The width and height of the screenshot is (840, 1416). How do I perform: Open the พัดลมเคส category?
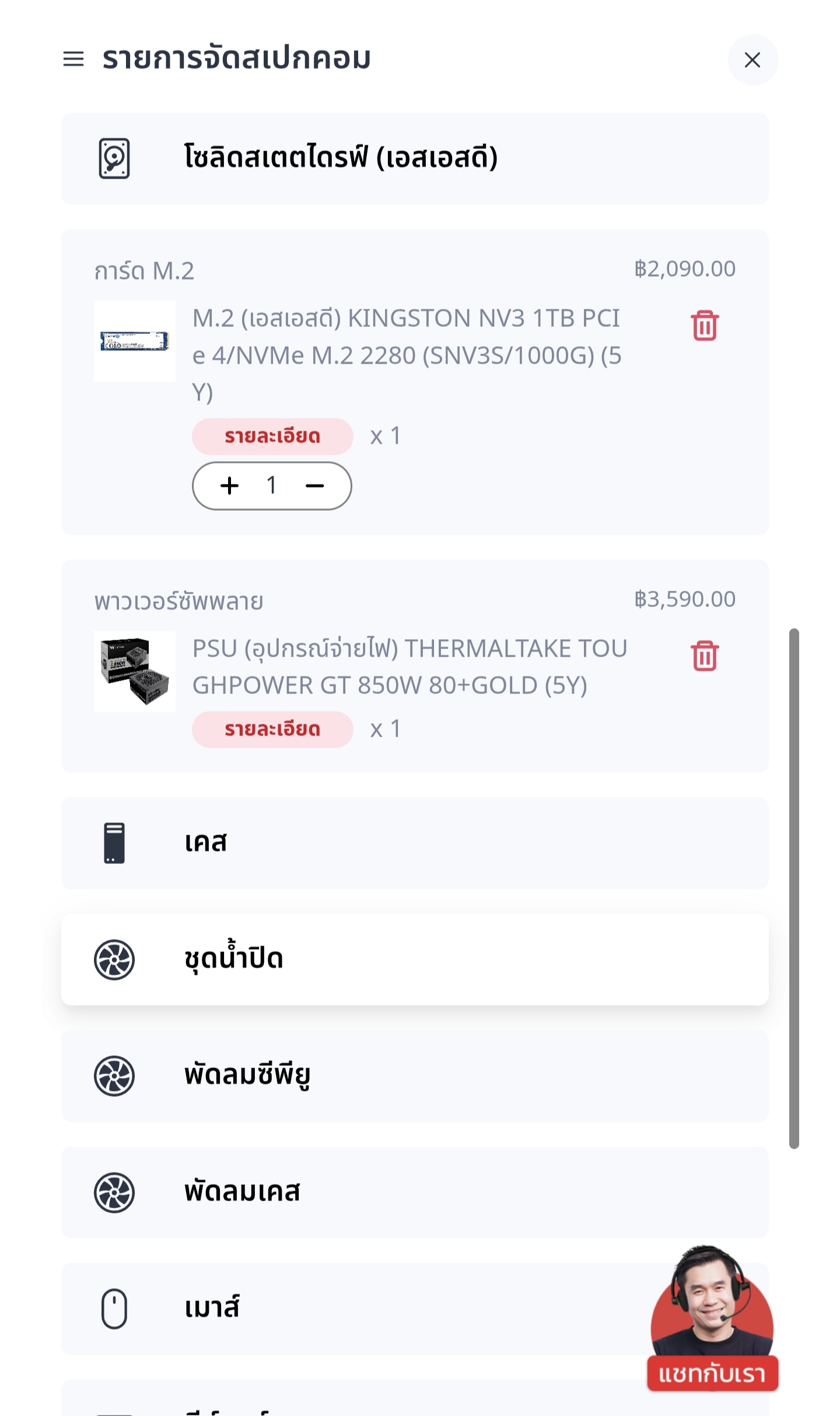pyautogui.click(x=415, y=1192)
